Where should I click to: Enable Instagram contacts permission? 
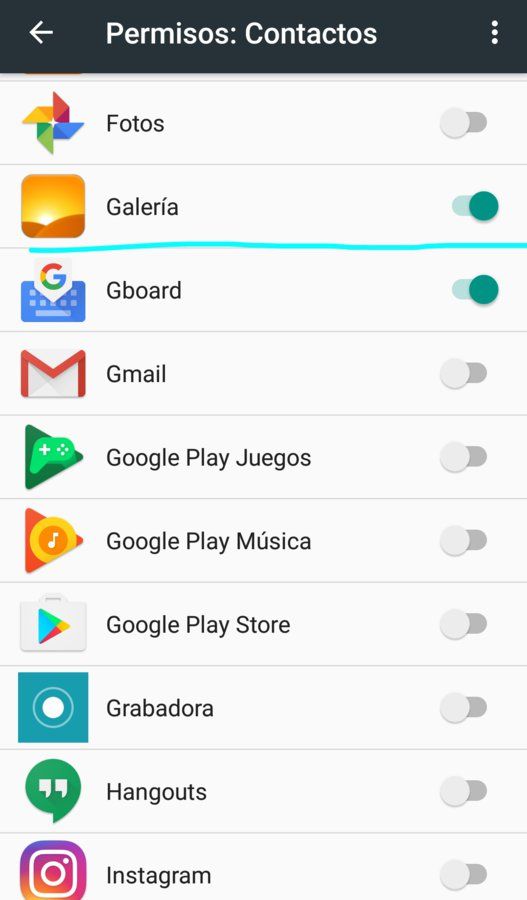464,875
